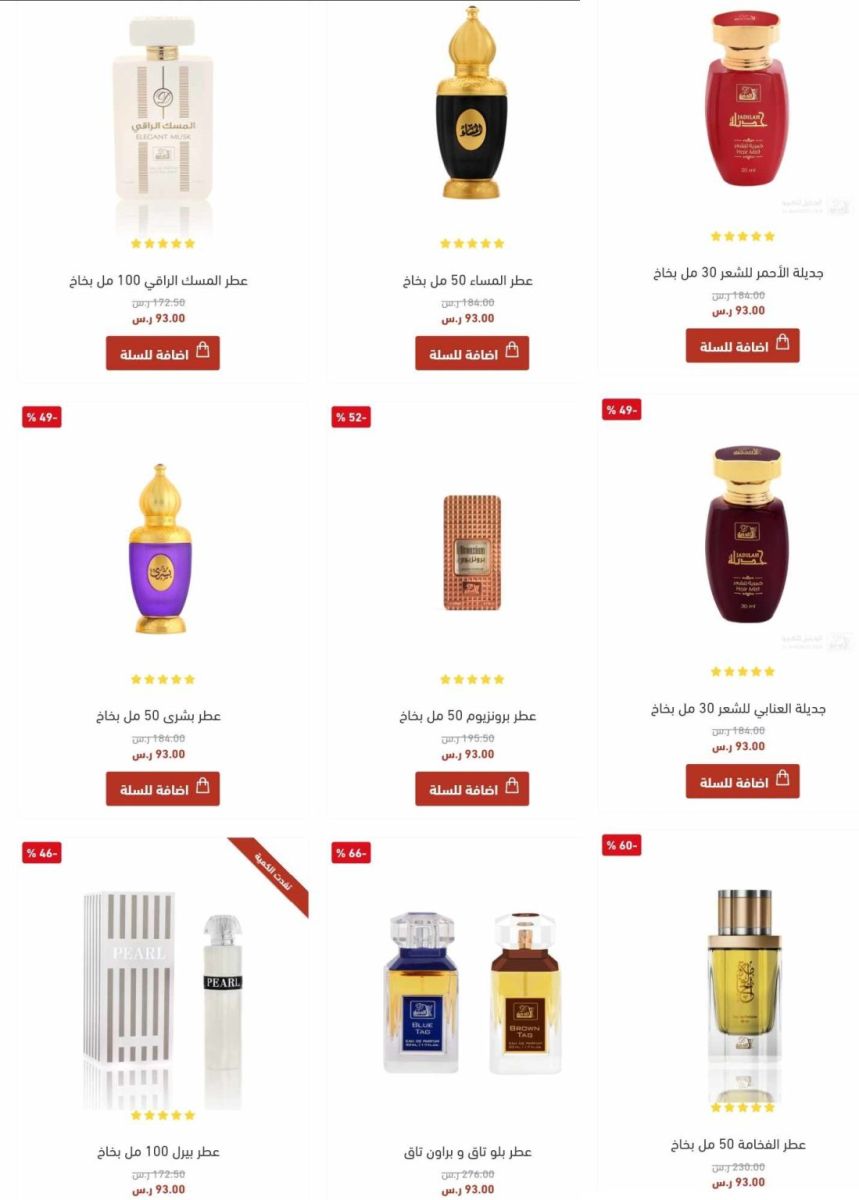859x1200 pixels.
Task: Click the star rating under جديلة الأحمر للشعر
Action: pos(742,235)
